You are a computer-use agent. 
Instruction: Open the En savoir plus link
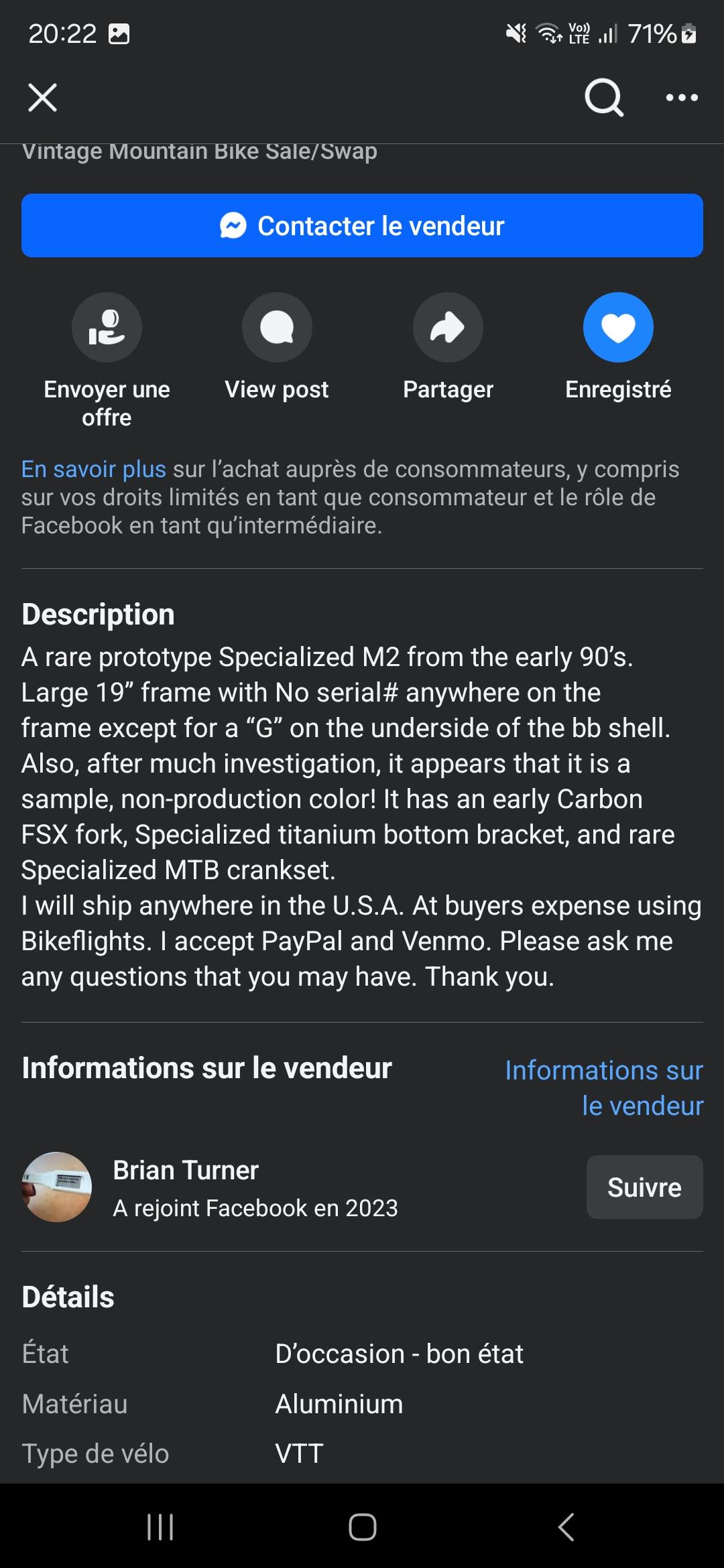[x=93, y=469]
